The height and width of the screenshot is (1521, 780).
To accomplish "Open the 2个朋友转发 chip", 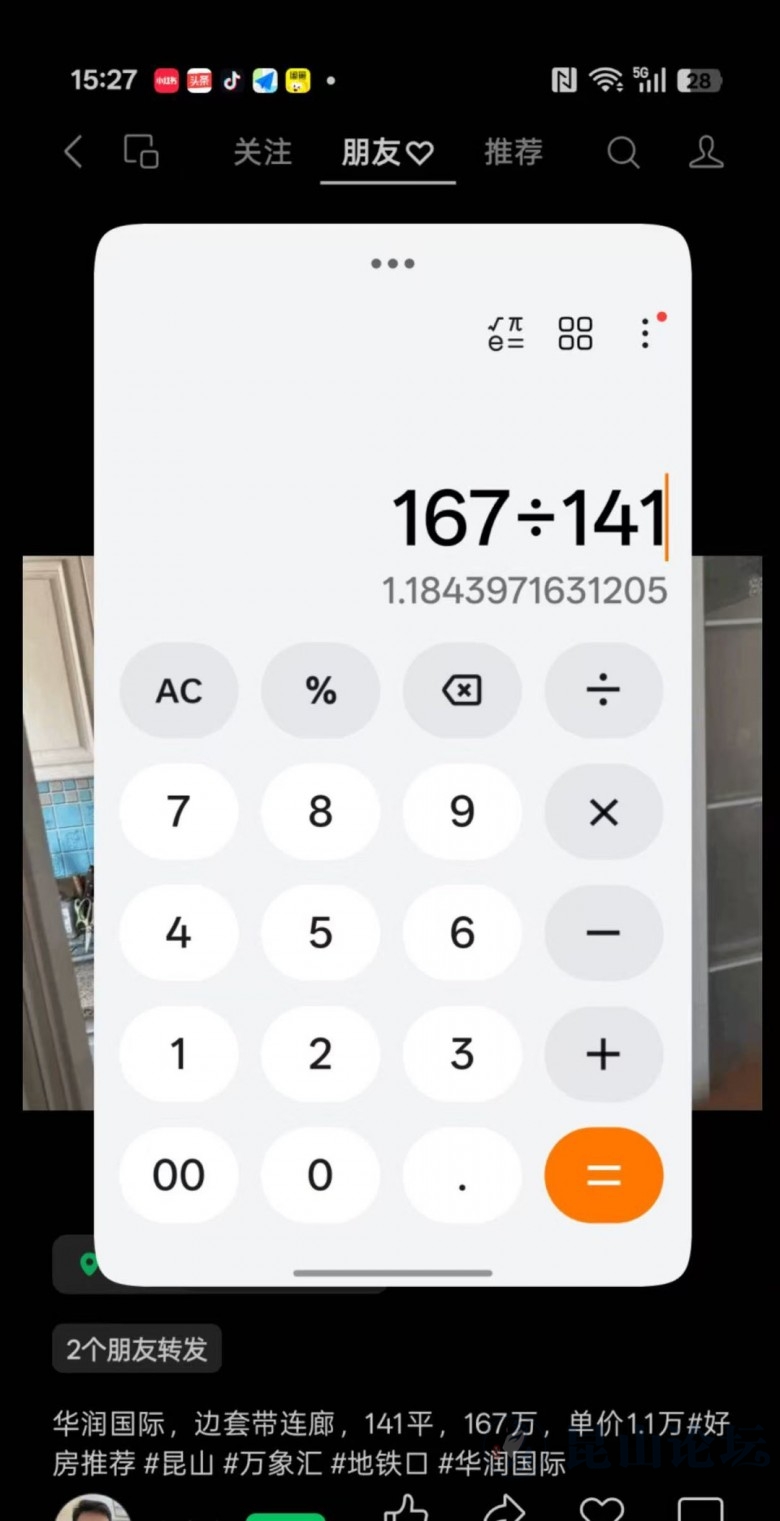I will click(137, 1349).
